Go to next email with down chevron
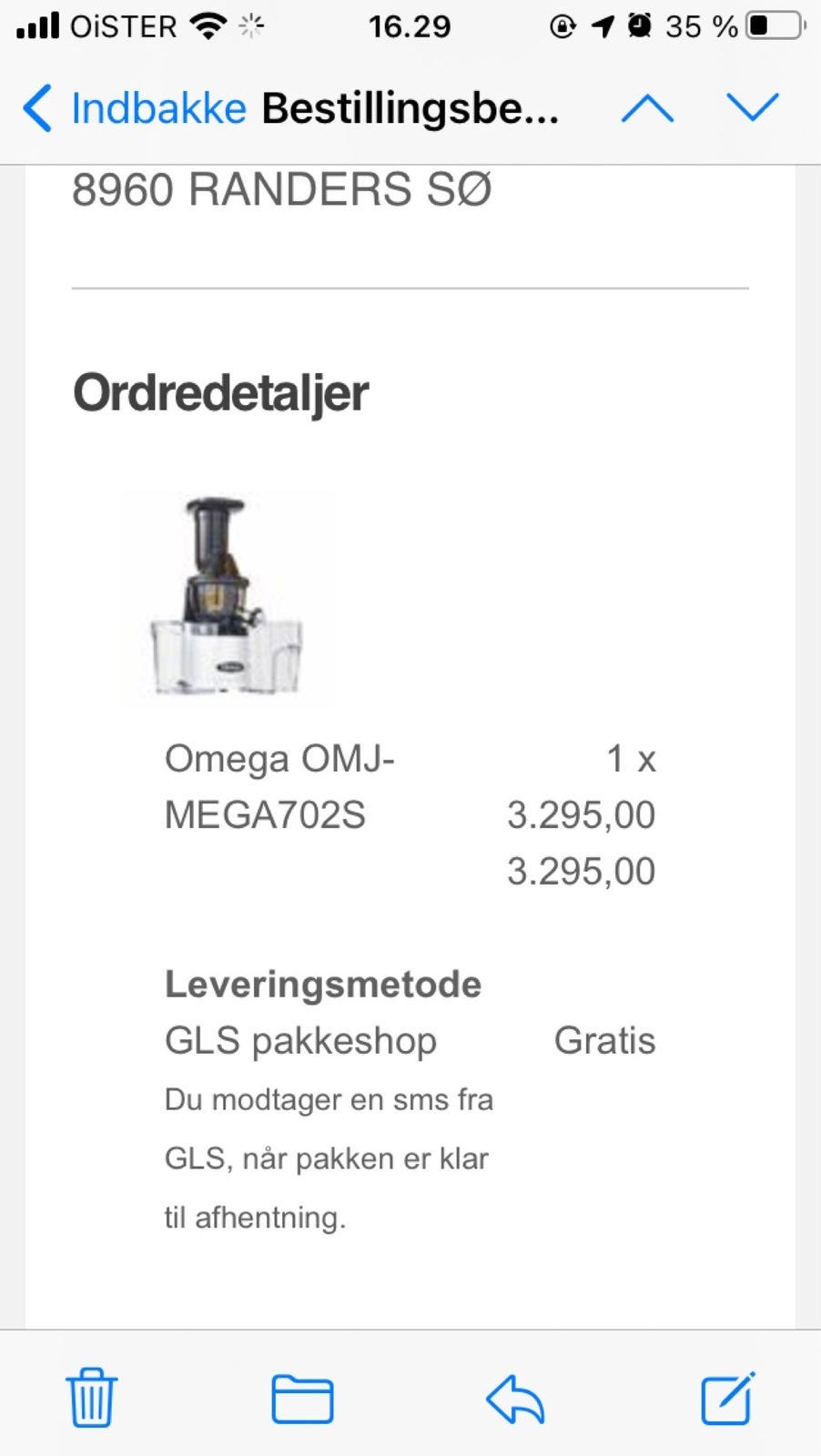 coord(751,108)
